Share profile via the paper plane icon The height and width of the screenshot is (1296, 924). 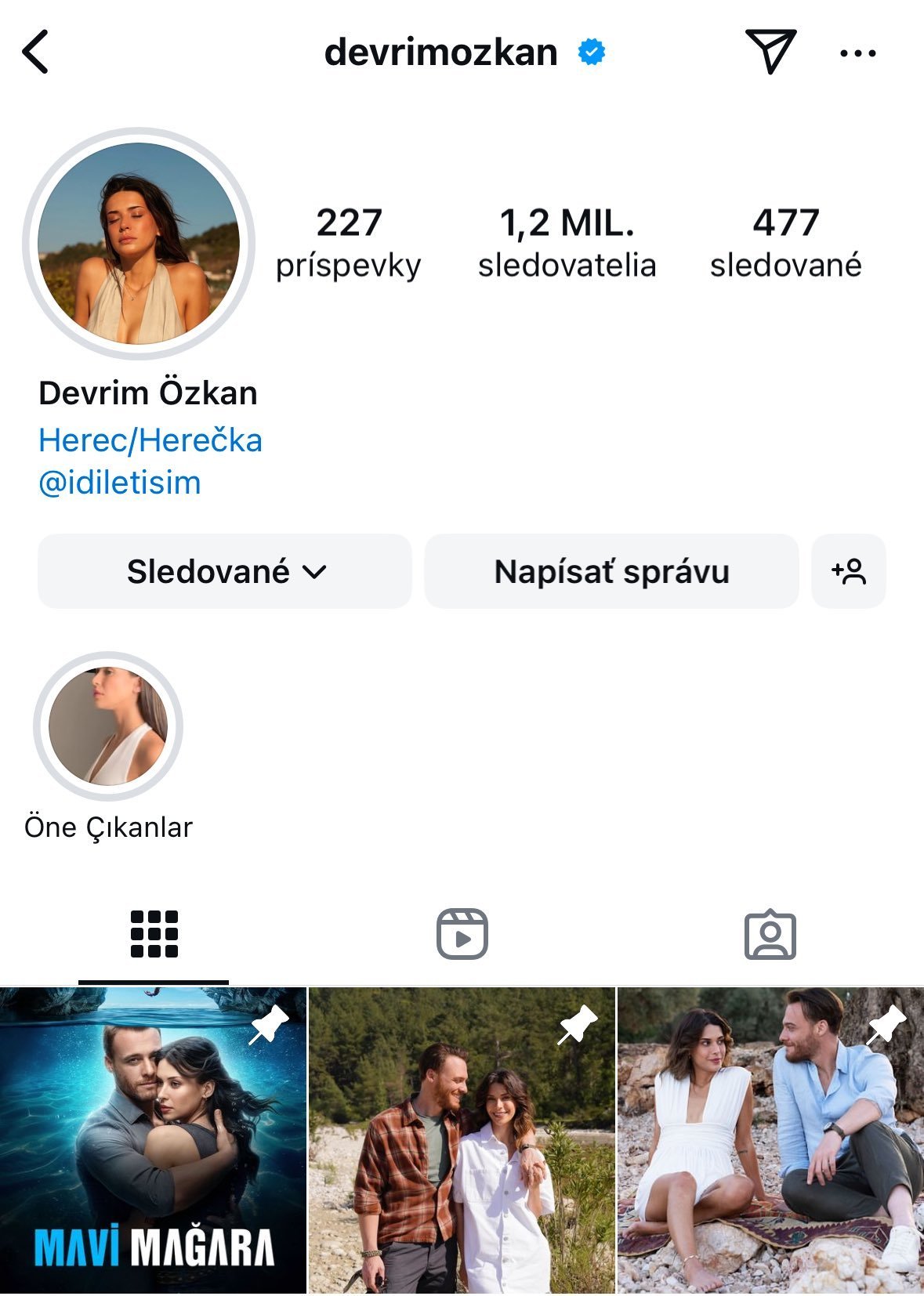click(770, 52)
